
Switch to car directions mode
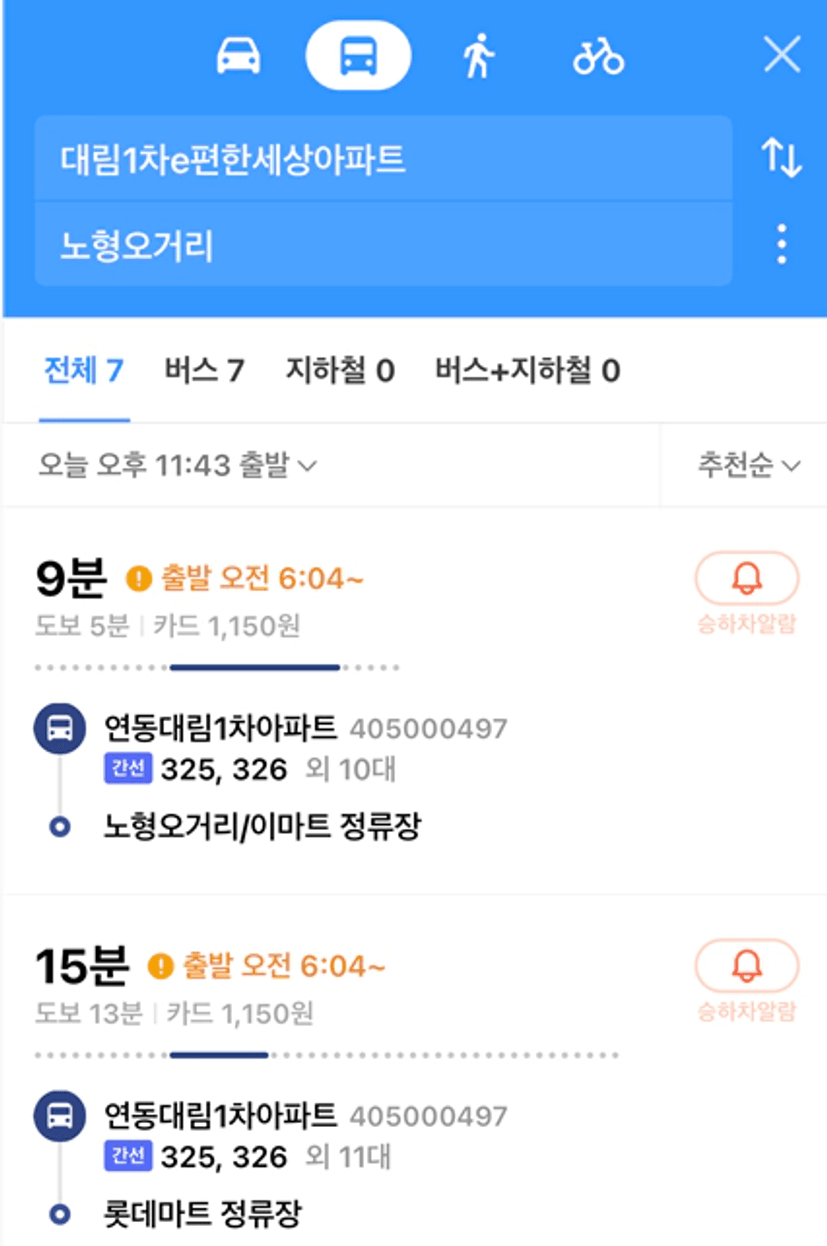pos(238,55)
